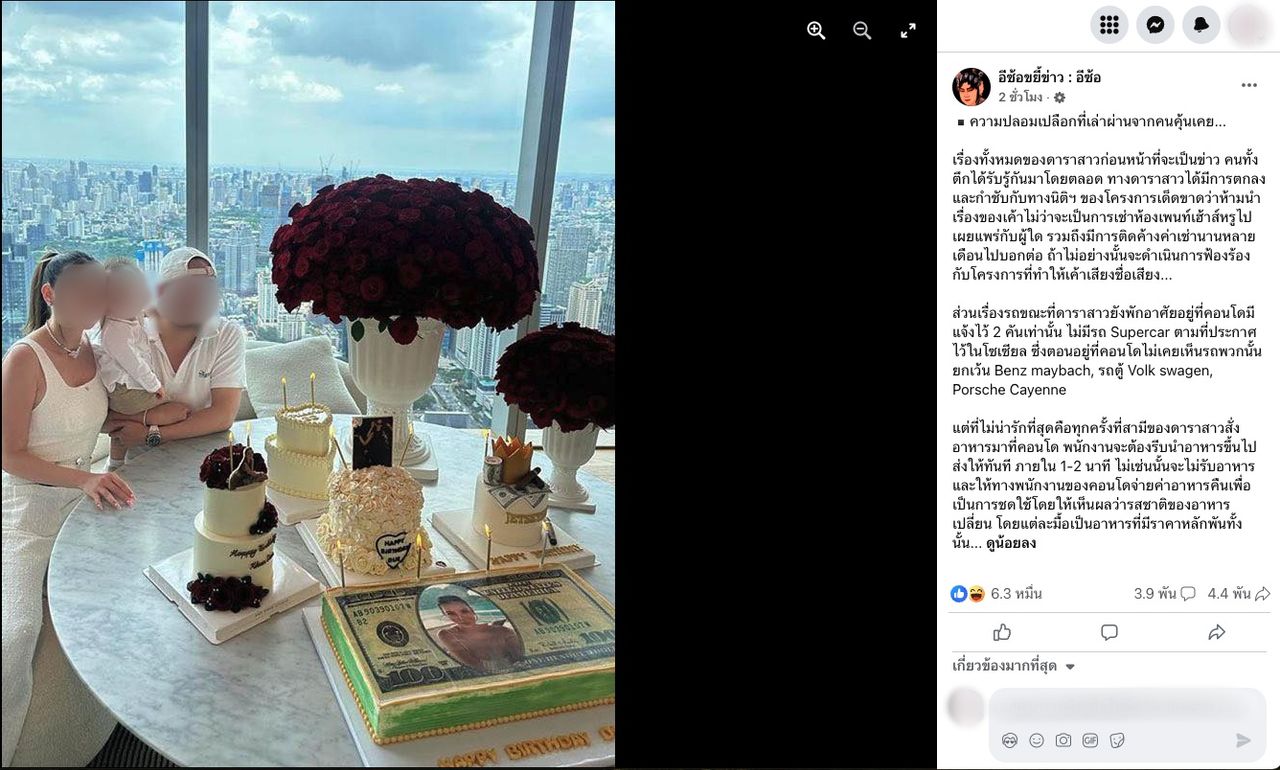The width and height of the screenshot is (1280, 770).
Task: Insert an emoji in the comment
Action: [x=1036, y=741]
